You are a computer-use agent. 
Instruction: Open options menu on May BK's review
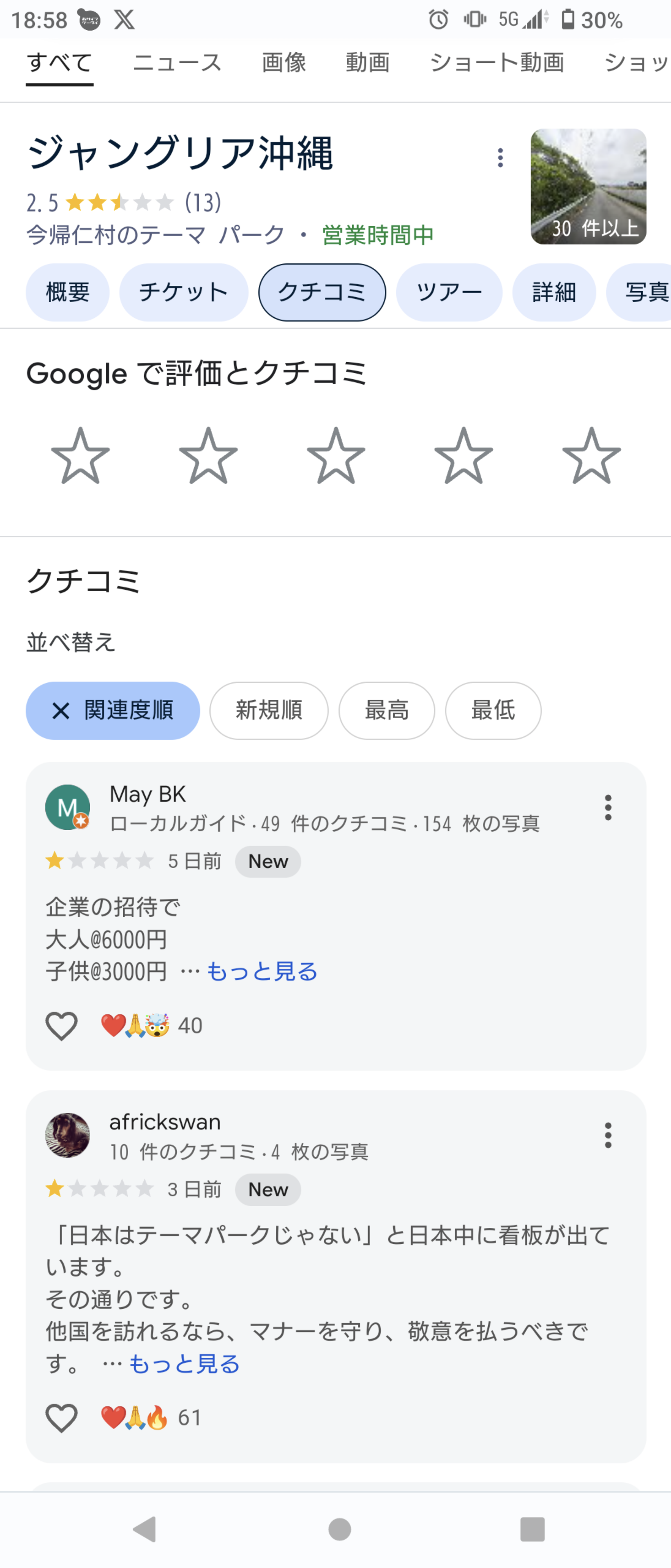(607, 808)
